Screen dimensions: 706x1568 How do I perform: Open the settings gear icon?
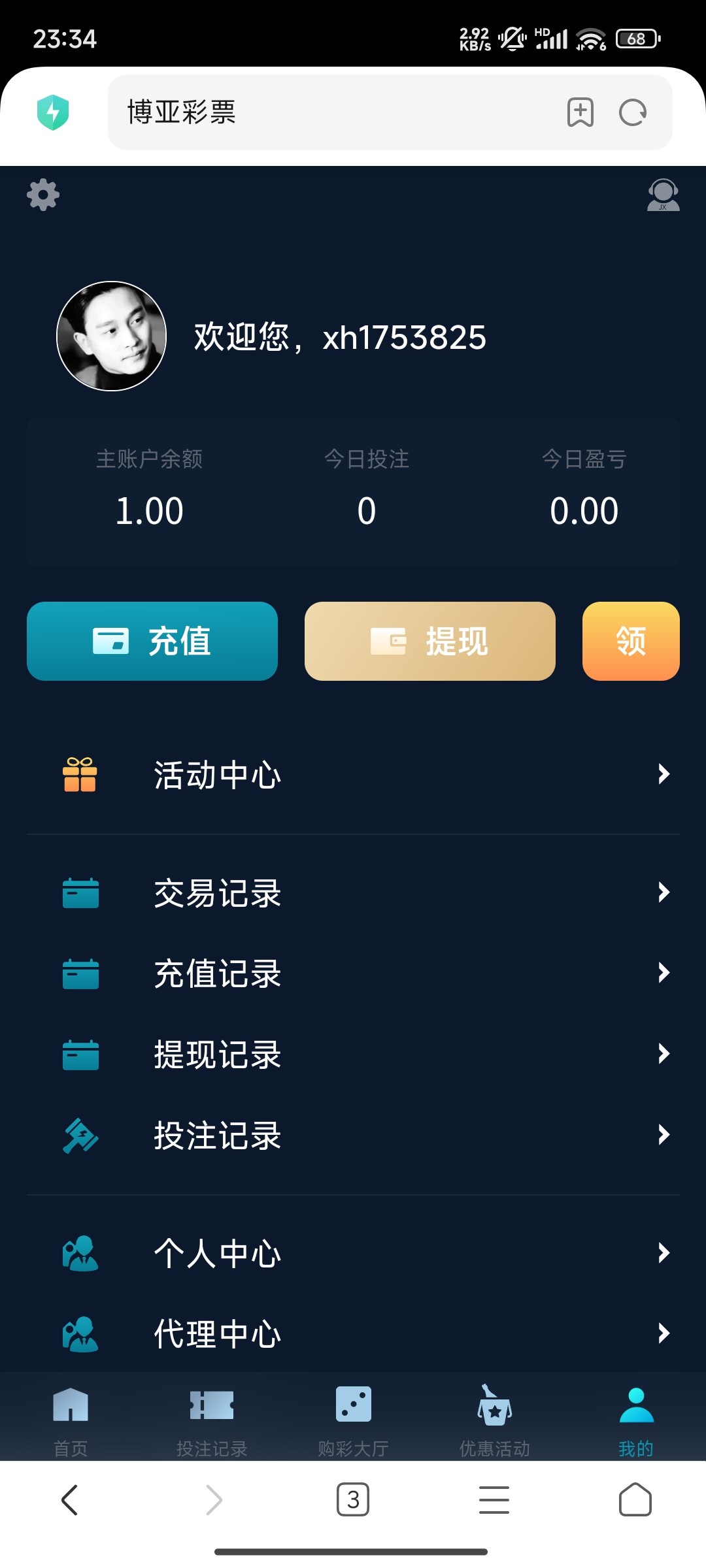click(x=43, y=195)
